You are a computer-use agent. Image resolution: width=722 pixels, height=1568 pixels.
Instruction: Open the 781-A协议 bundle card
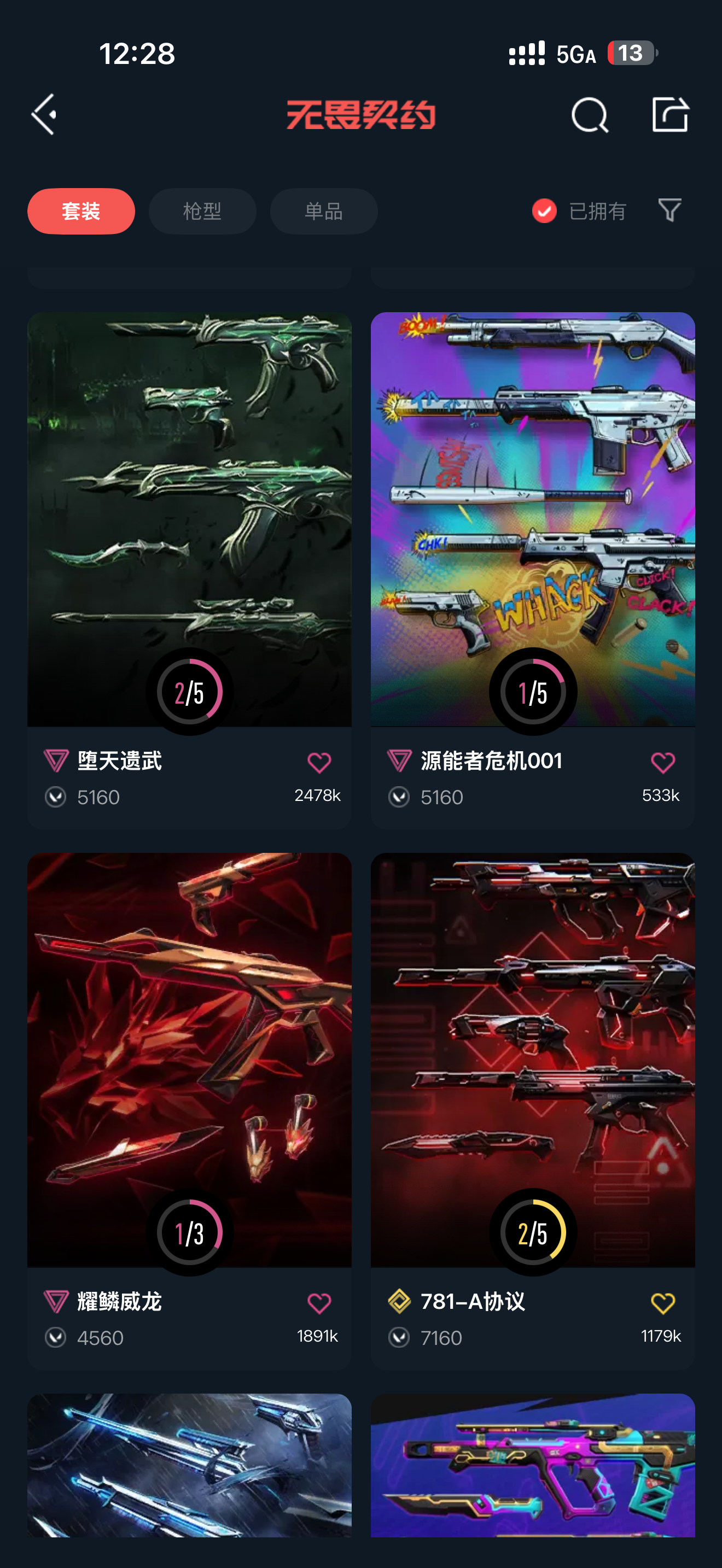(x=532, y=1059)
